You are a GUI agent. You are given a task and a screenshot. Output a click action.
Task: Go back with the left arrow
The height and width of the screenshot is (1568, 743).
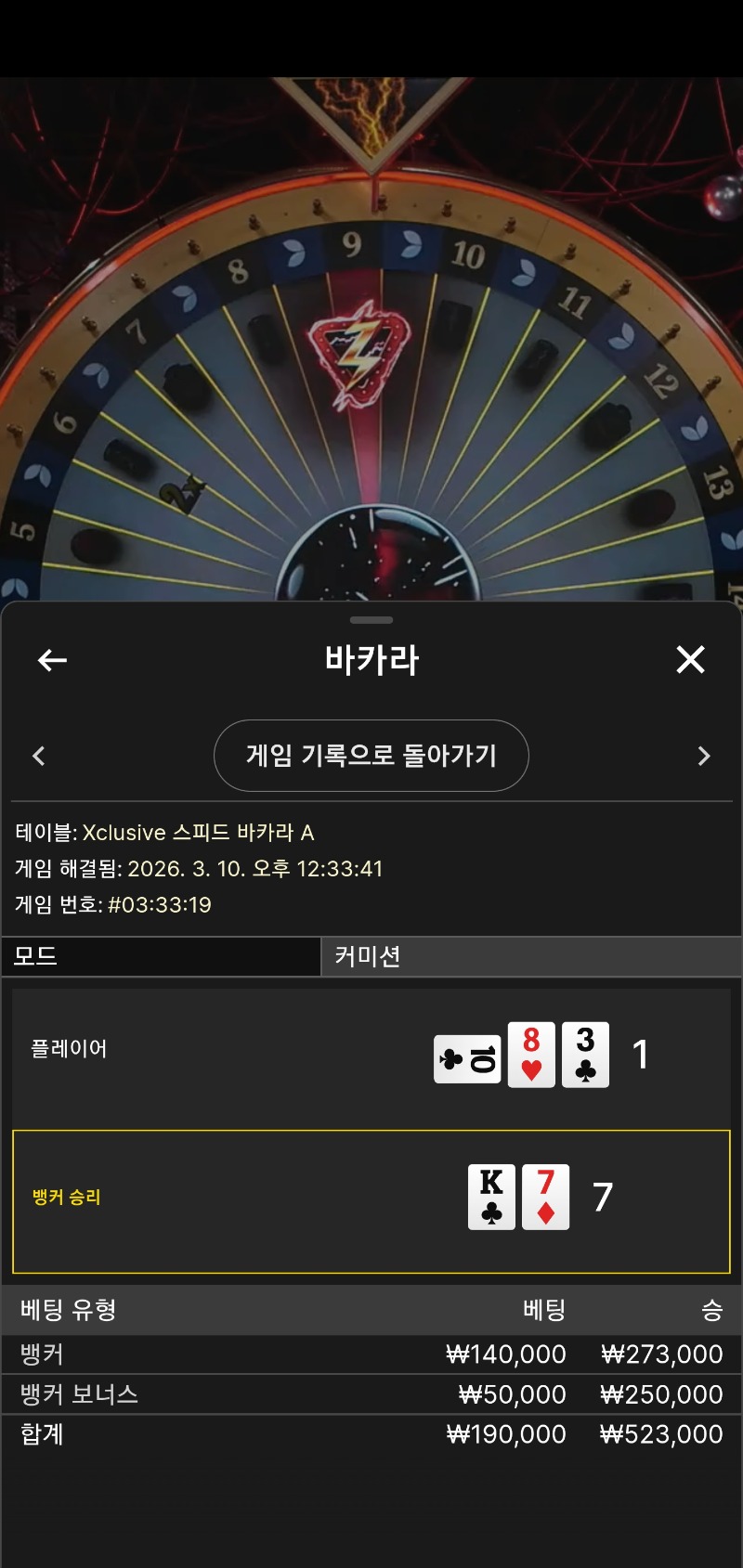(x=52, y=660)
